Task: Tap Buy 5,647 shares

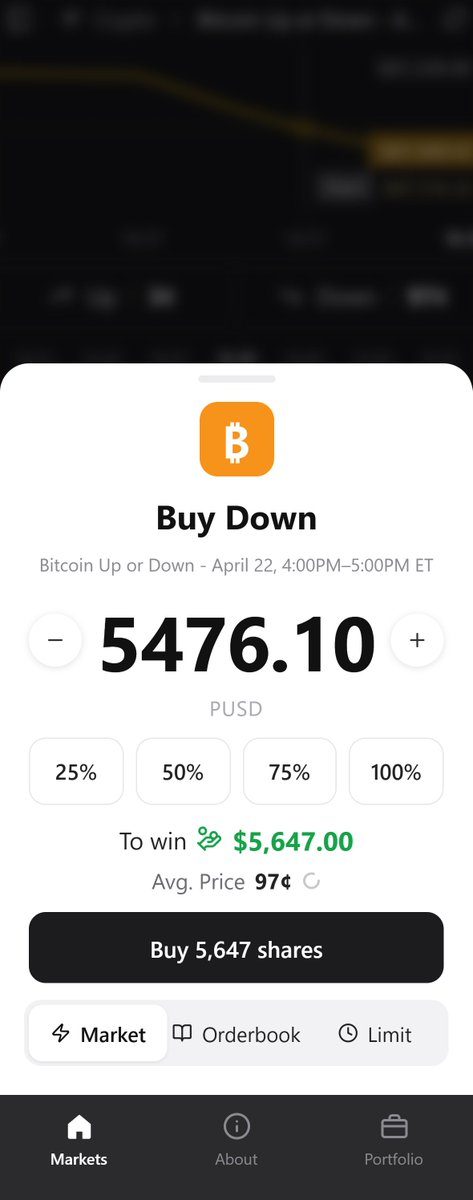Action: point(236,948)
